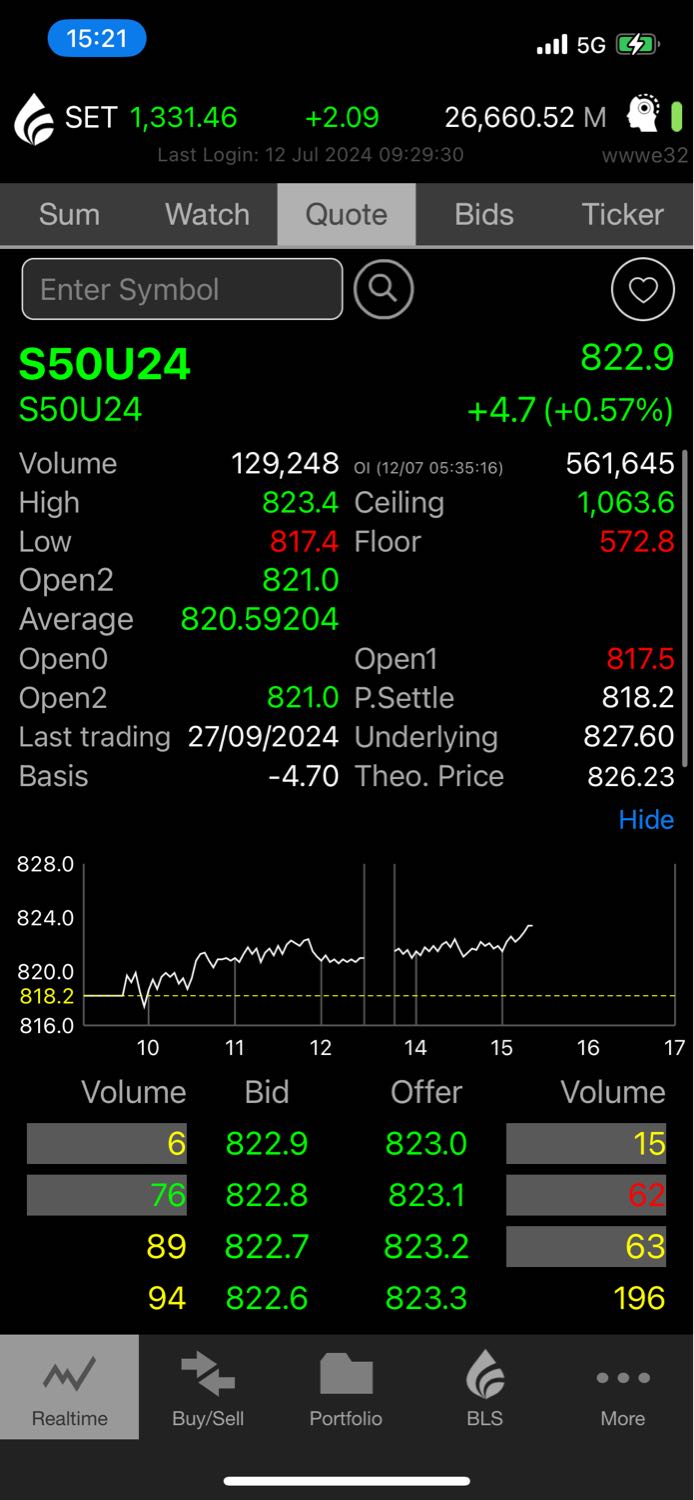Open the Ticker tab
Screen dimensions: 694x1500
pyautogui.click(x=622, y=214)
